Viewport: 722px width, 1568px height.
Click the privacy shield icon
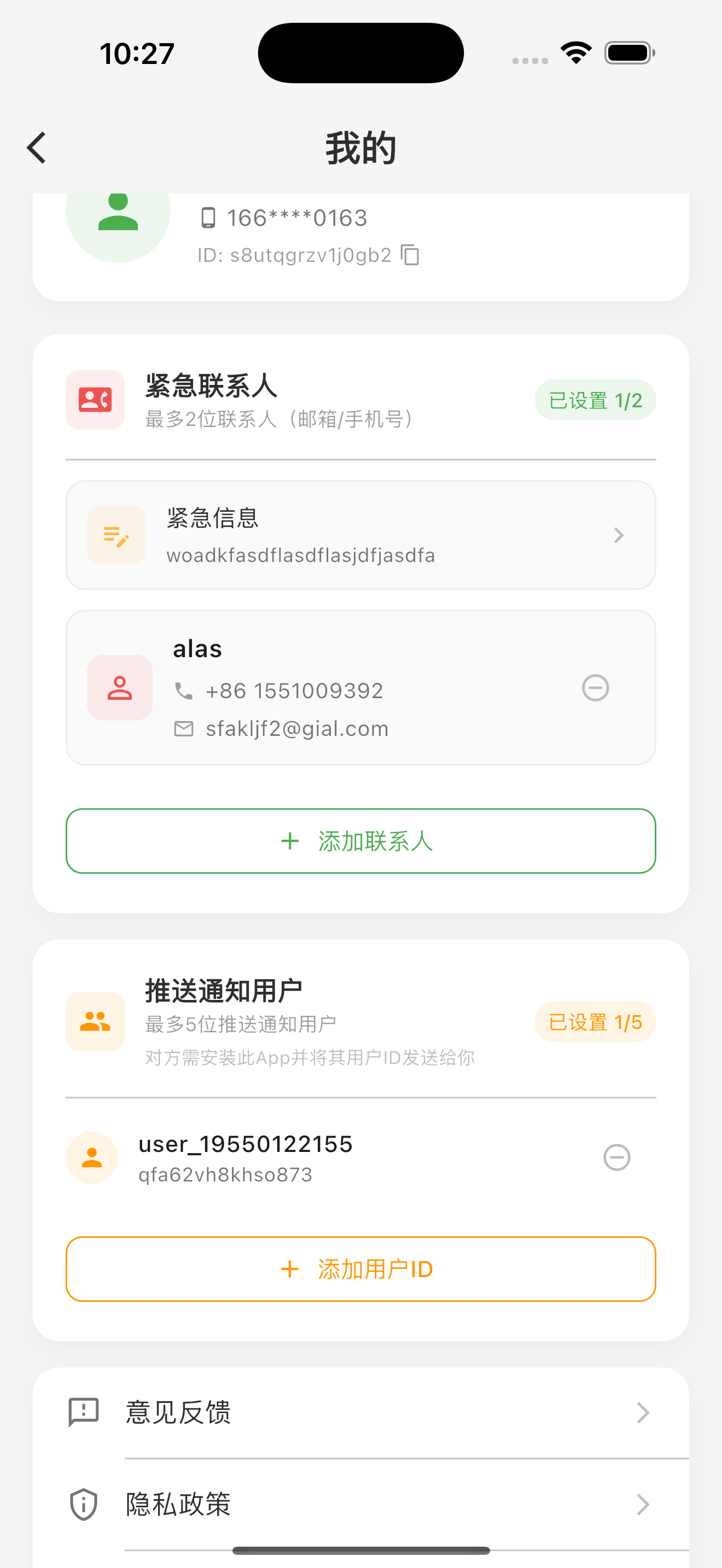[x=82, y=1504]
